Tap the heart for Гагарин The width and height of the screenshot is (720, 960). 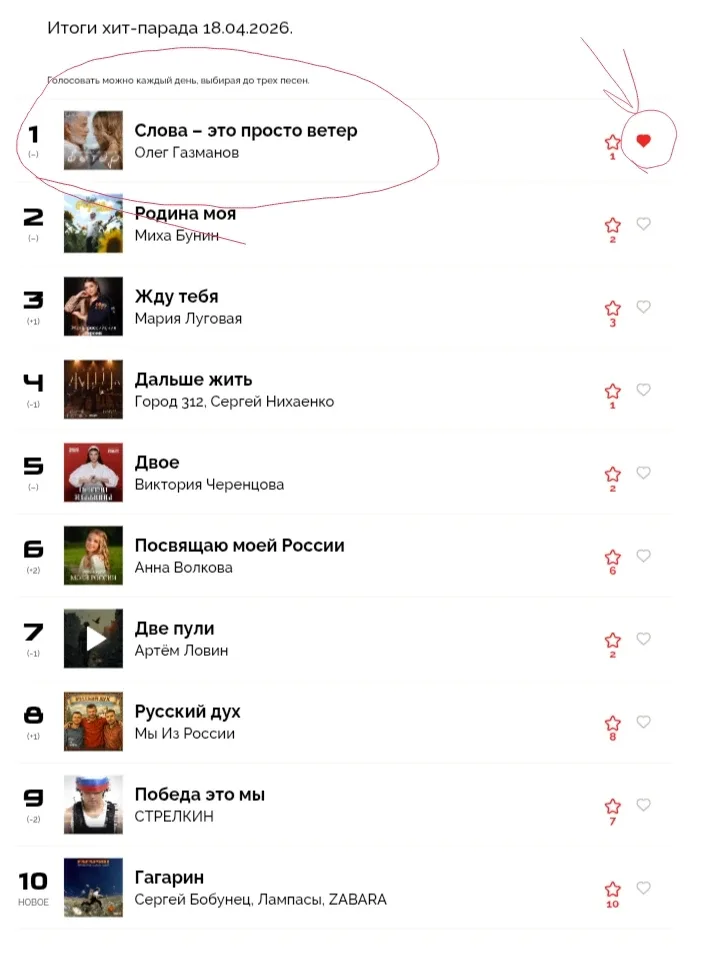pyautogui.click(x=643, y=888)
